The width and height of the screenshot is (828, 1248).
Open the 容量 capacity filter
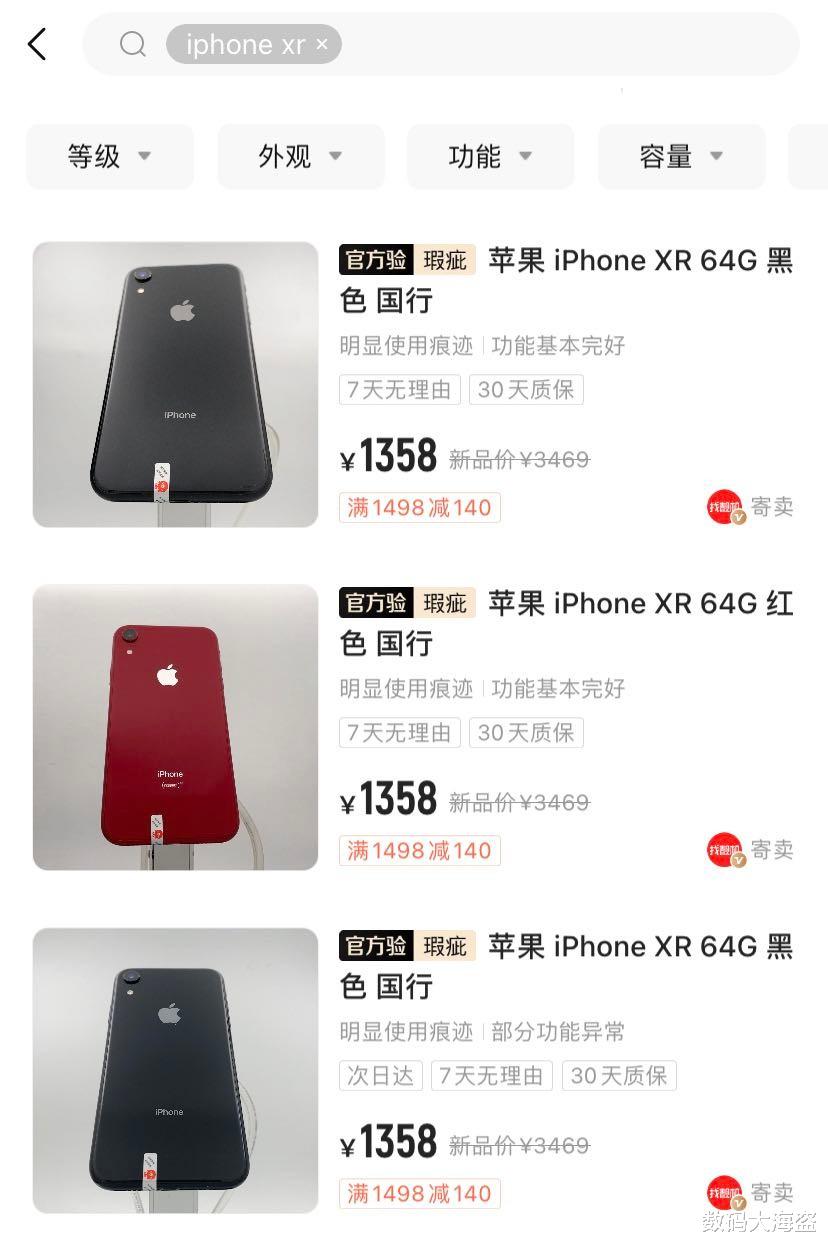click(x=681, y=156)
